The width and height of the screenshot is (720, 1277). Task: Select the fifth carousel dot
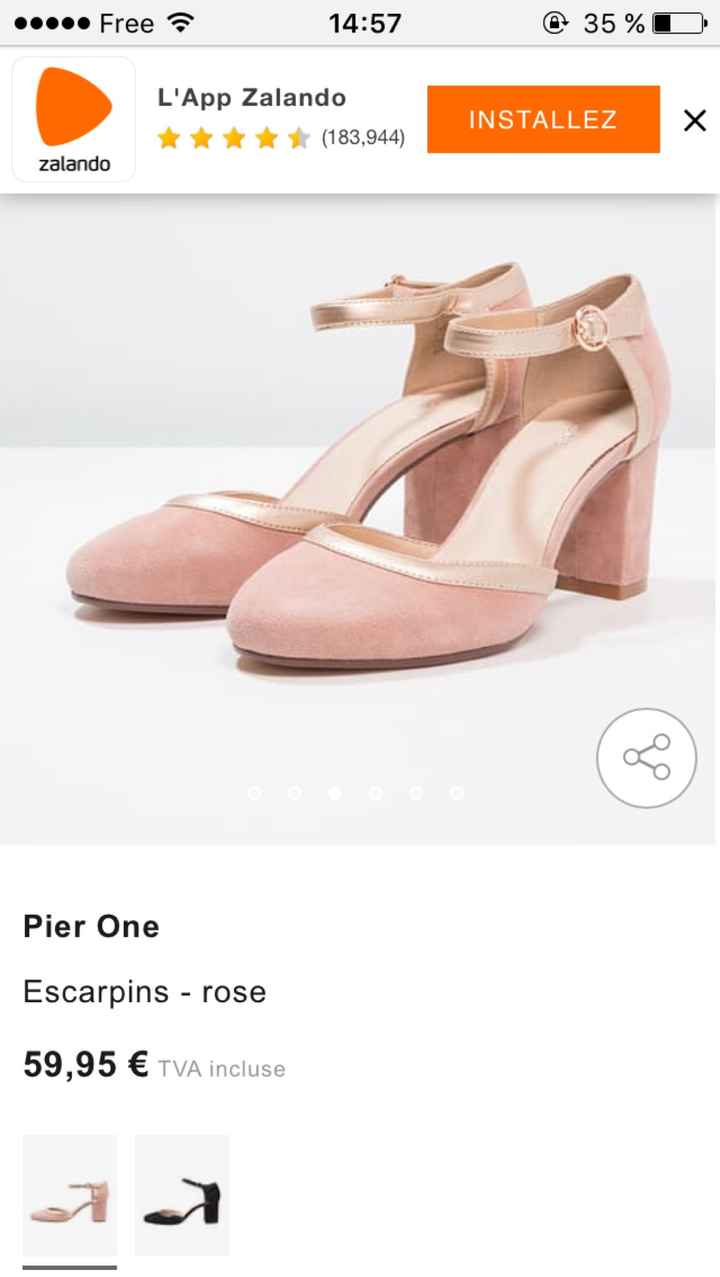pos(416,792)
